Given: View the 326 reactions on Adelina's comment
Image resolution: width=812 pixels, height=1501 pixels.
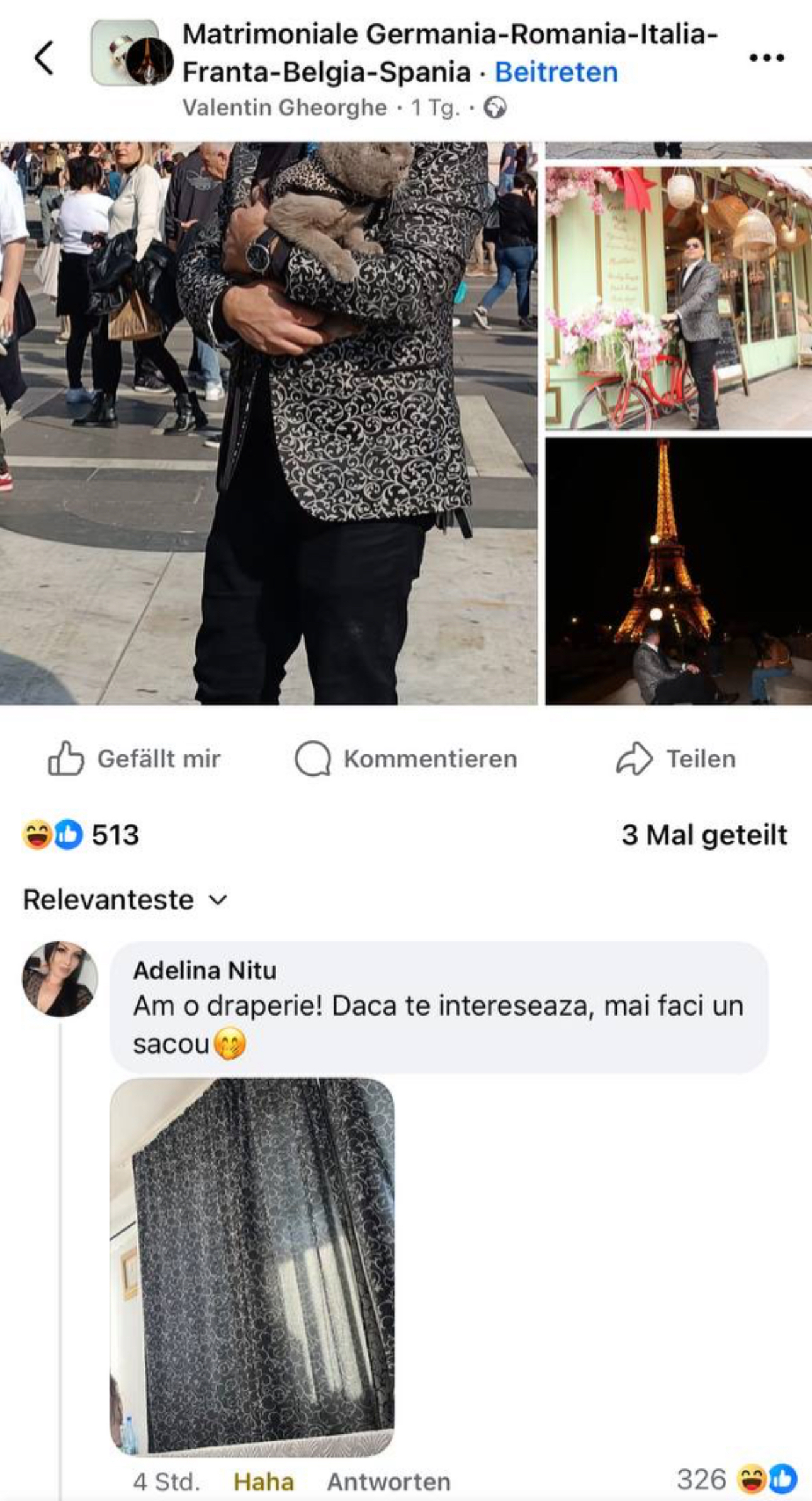Looking at the screenshot, I should (736, 1480).
